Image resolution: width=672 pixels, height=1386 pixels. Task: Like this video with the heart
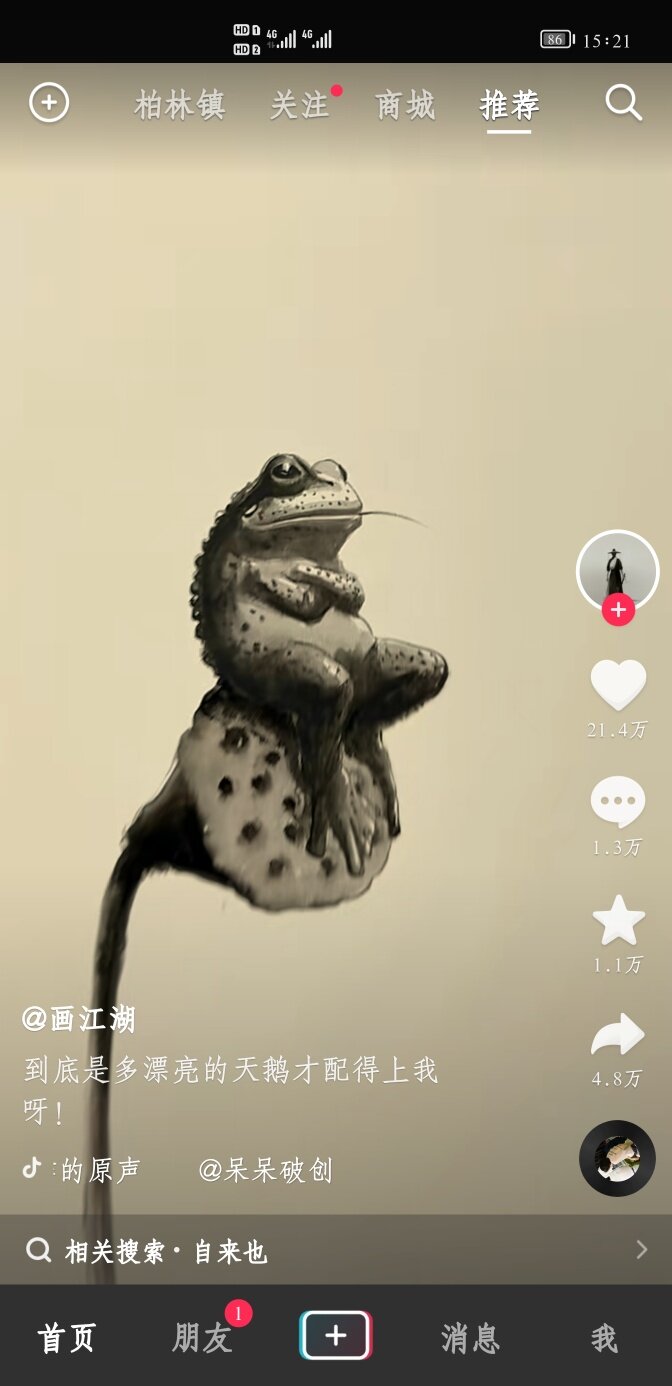click(618, 685)
